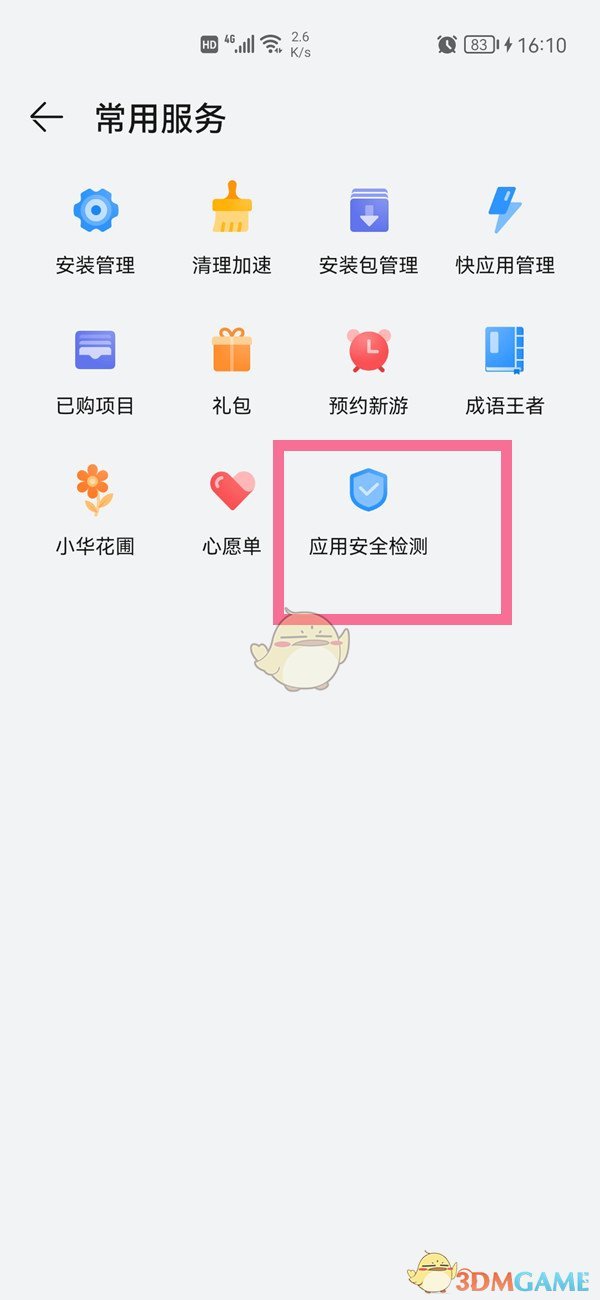Go back using the top-left arrow
Viewport: 600px width, 1300px height.
tap(46, 118)
